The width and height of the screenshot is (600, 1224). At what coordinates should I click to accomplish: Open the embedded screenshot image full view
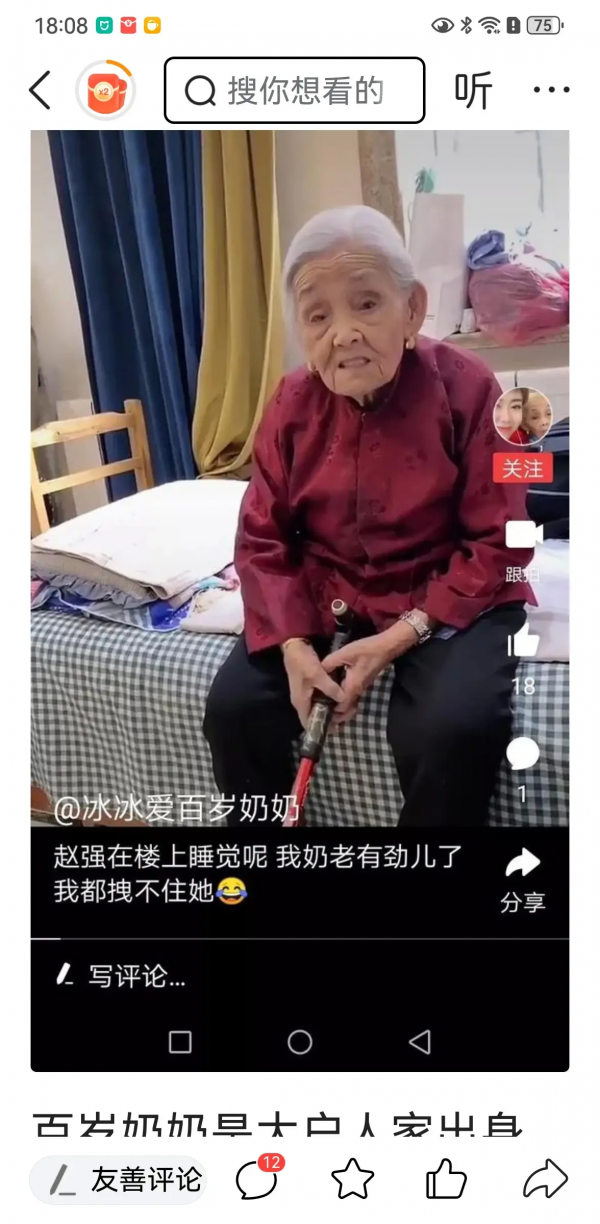[300, 600]
